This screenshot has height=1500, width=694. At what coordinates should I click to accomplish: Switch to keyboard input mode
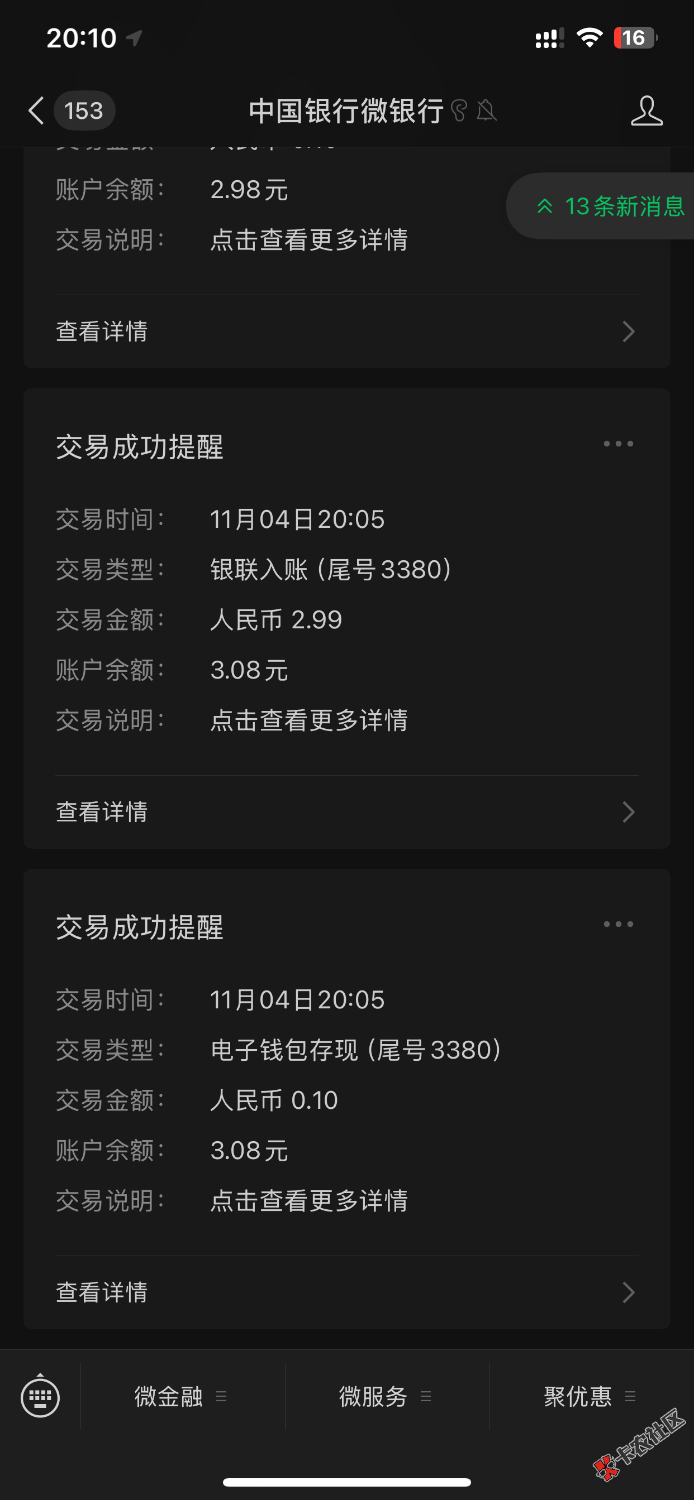pyautogui.click(x=41, y=1396)
